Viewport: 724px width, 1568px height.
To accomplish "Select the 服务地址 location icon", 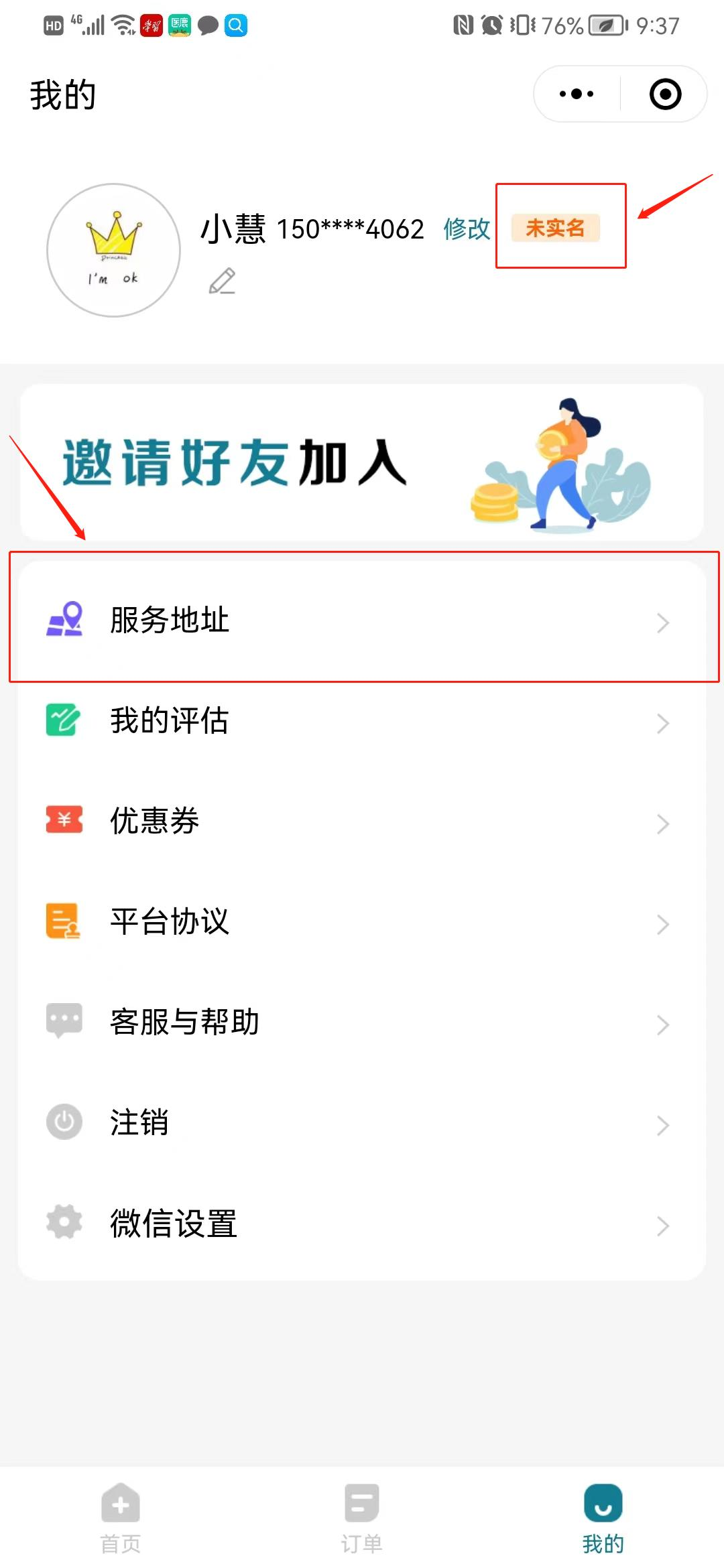I will 65,620.
